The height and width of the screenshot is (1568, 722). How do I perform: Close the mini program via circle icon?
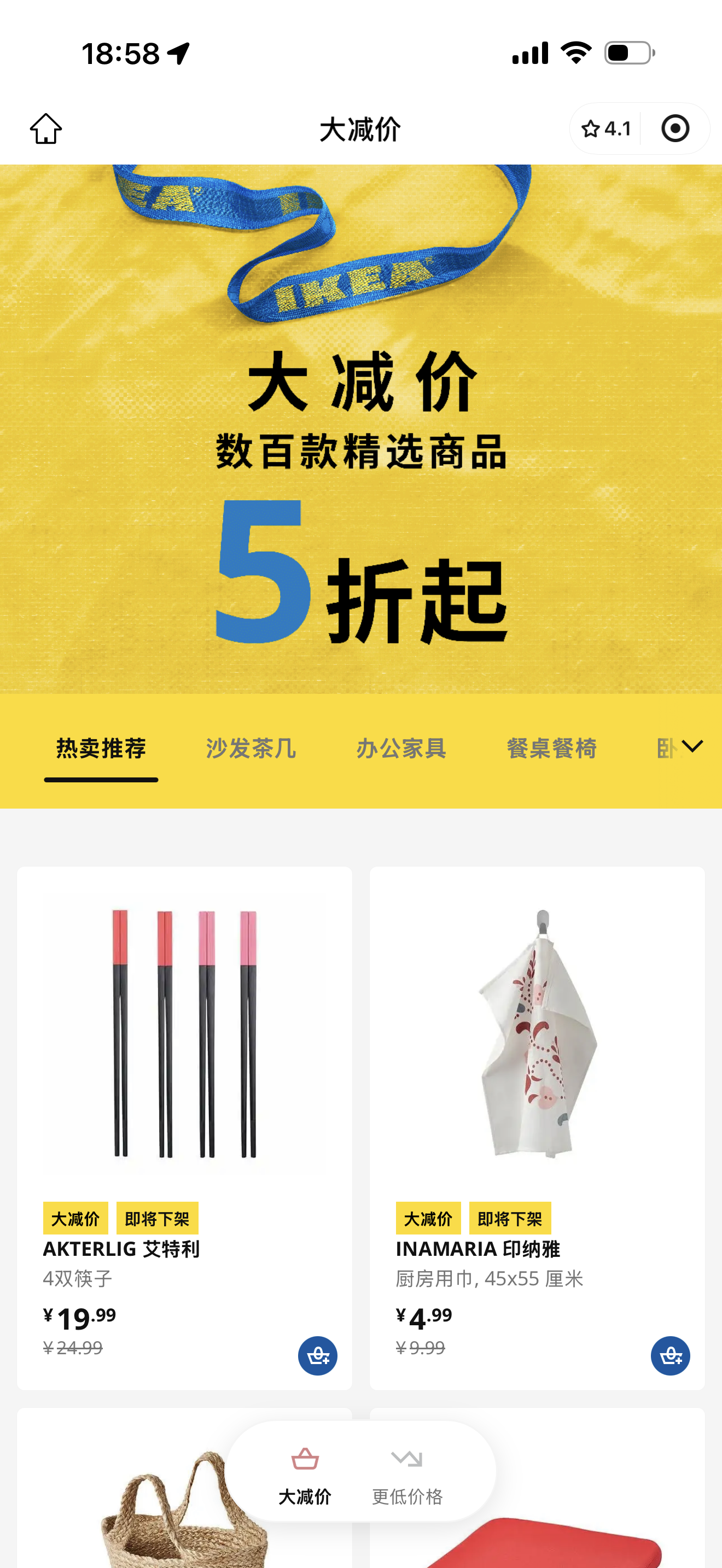(x=674, y=129)
